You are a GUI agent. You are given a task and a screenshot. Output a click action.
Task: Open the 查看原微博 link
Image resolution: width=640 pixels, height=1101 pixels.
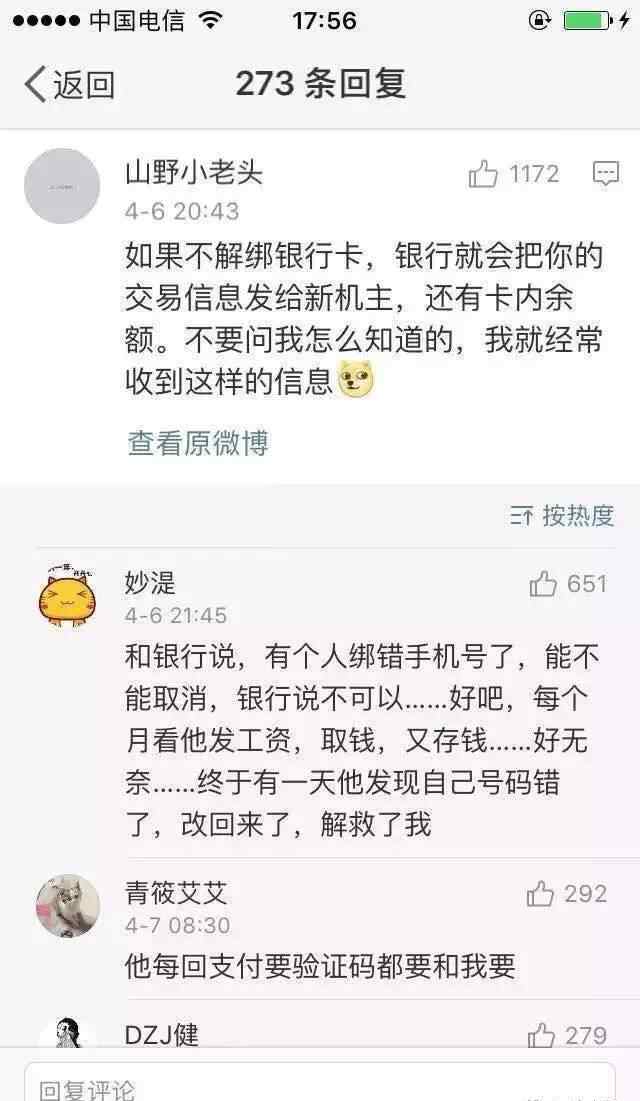point(198,443)
